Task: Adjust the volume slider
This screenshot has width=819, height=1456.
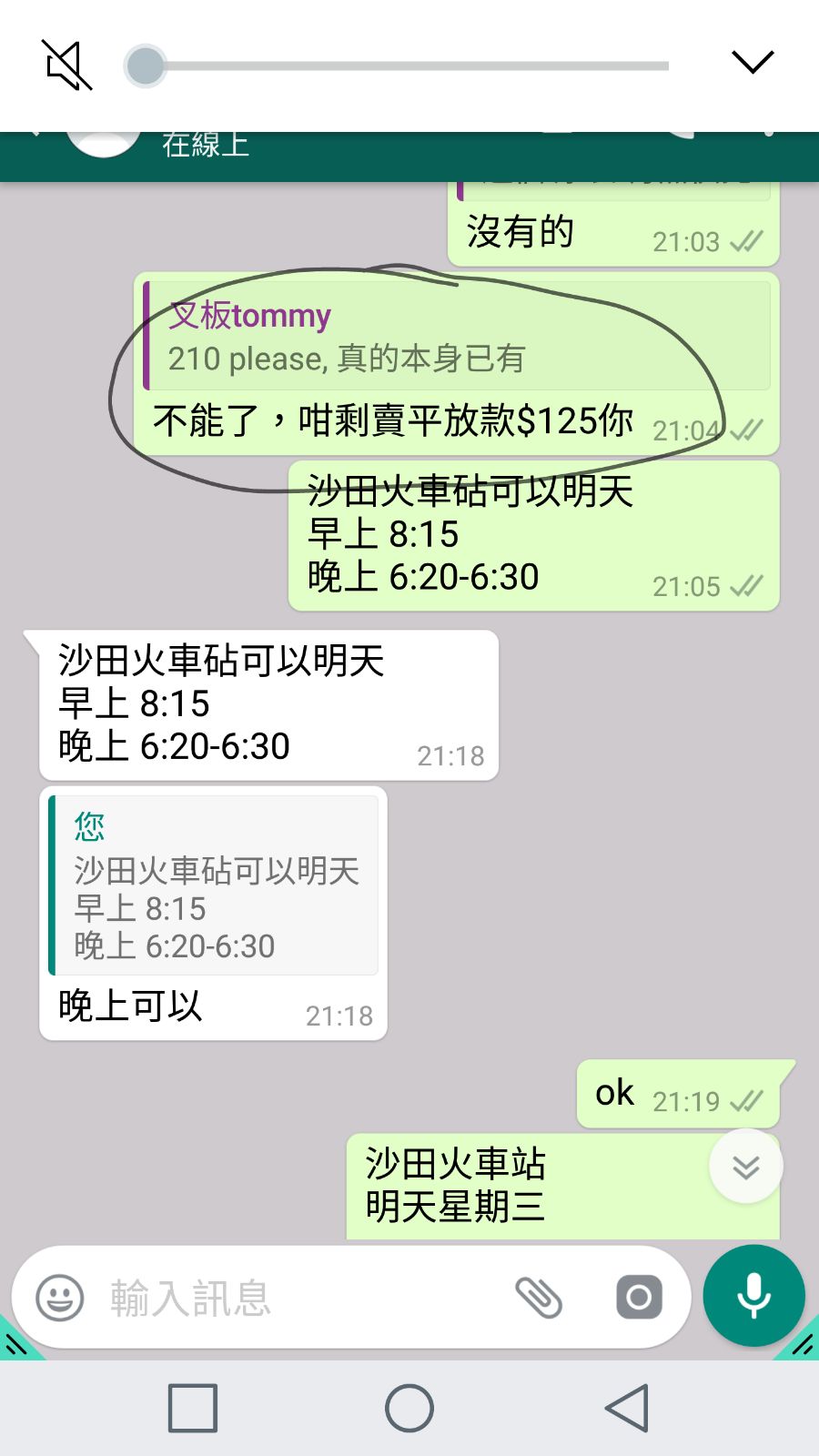Action: coord(146,66)
